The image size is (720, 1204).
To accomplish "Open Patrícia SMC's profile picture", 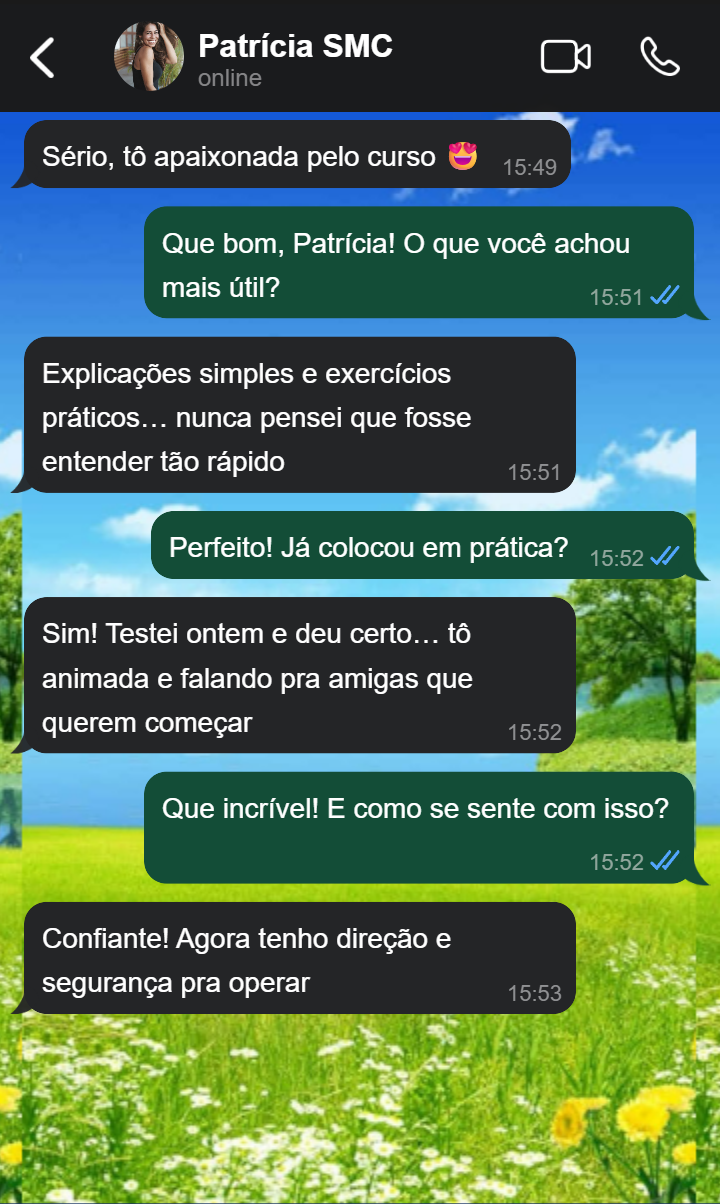I will point(148,56).
